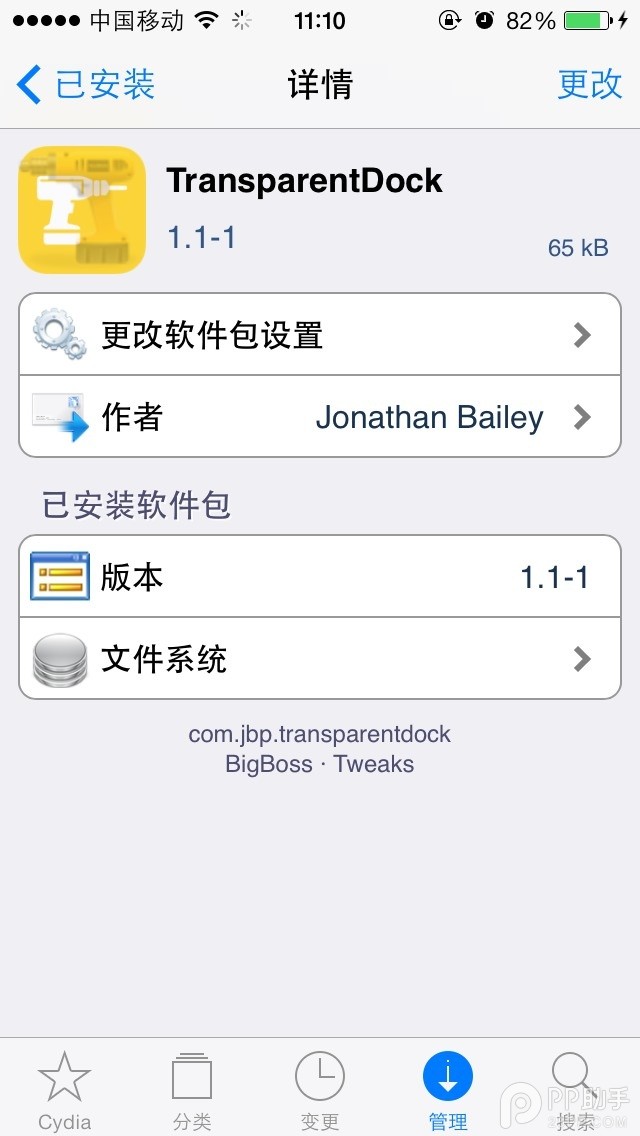Open the 文件系统 row
The height and width of the screenshot is (1136, 640).
[320, 659]
